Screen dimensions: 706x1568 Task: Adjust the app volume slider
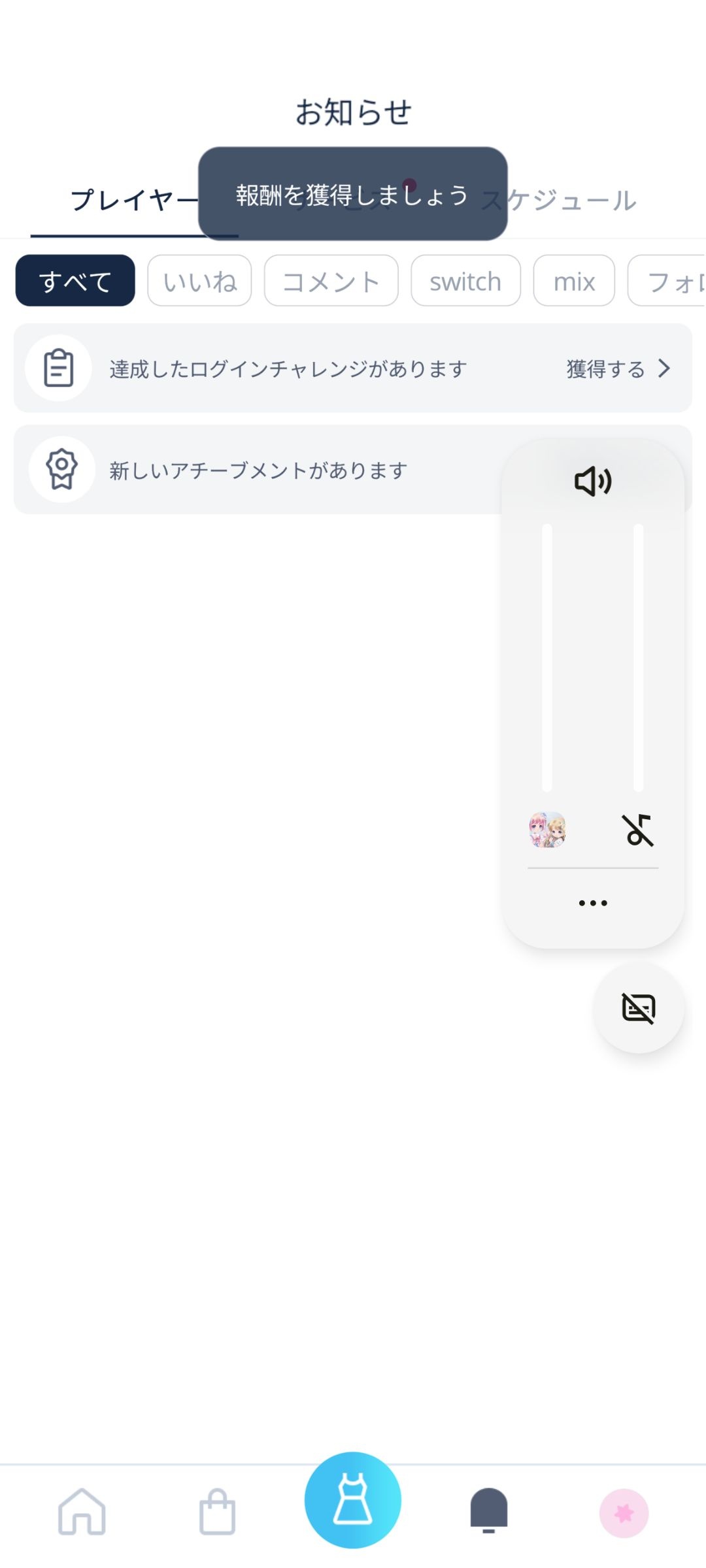coord(547,657)
